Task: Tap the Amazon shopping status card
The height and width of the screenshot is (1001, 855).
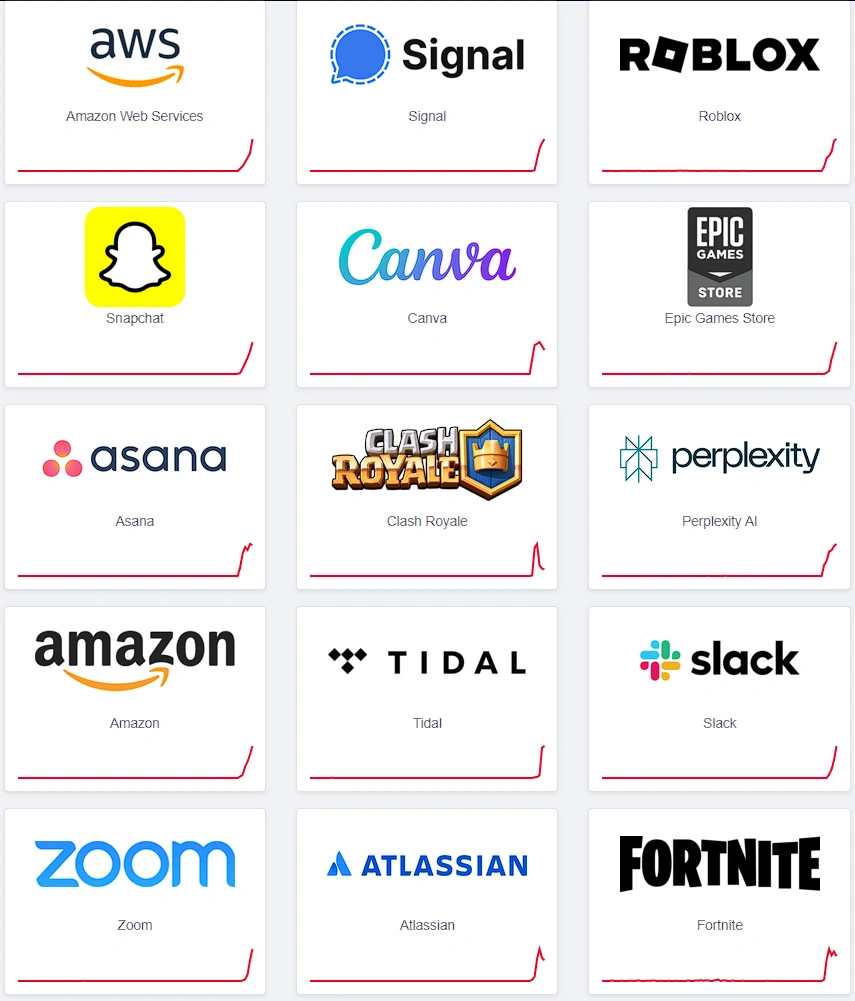Action: click(x=134, y=697)
